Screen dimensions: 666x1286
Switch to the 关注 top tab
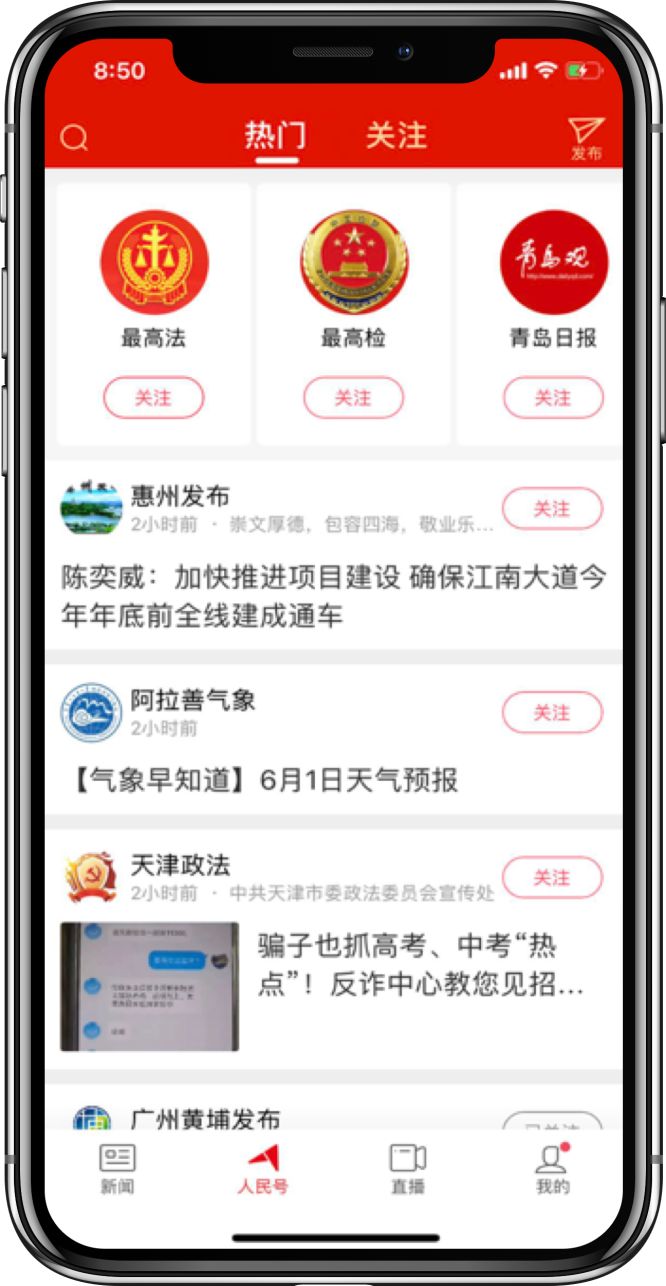click(x=396, y=136)
